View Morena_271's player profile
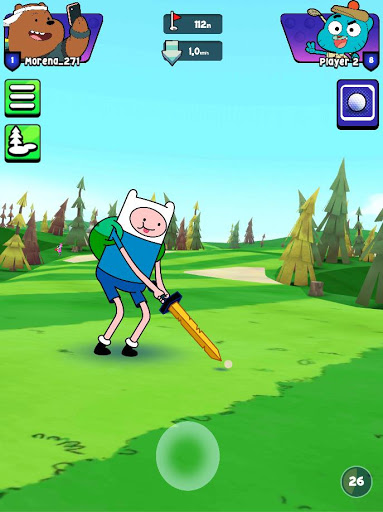This screenshot has width=383, height=512. click(x=52, y=36)
